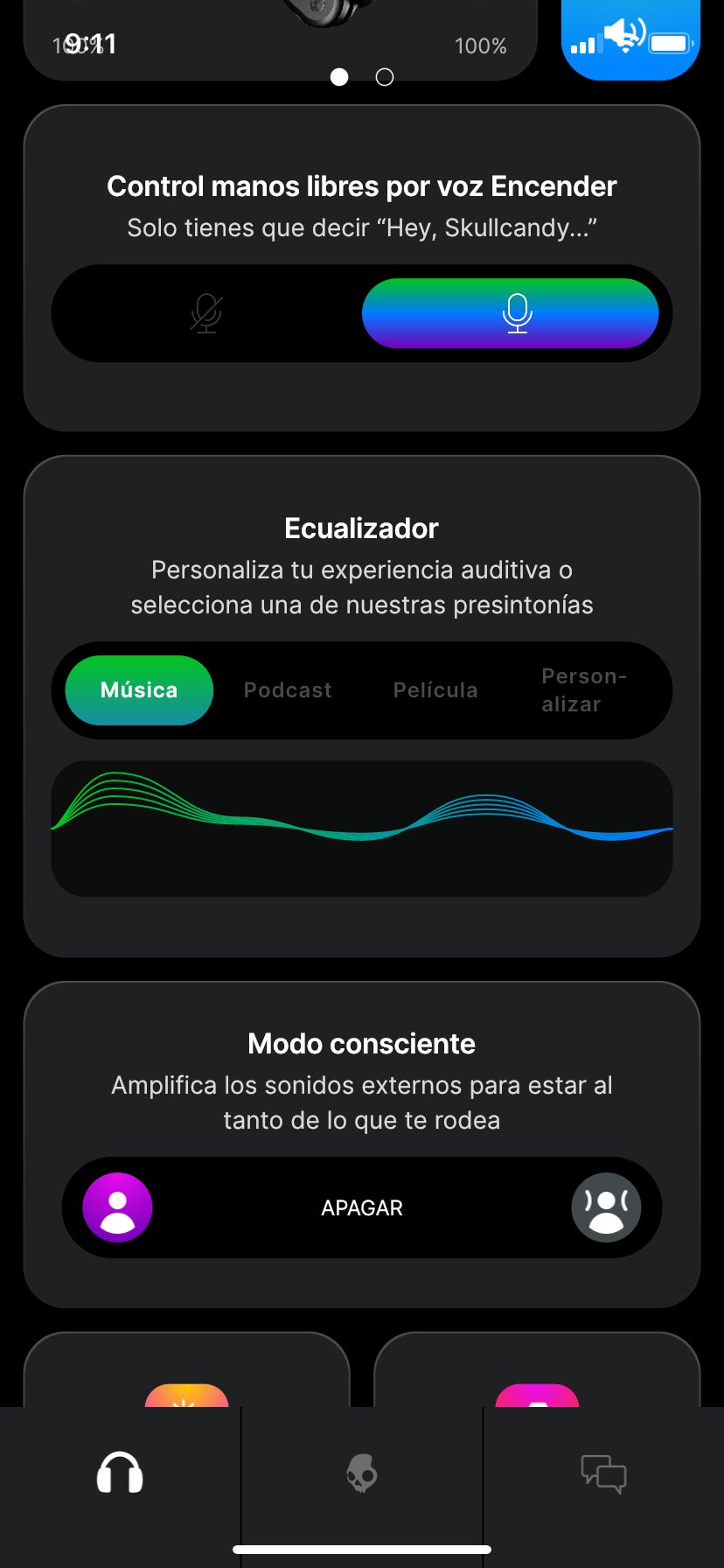Switch to the second device page dot

click(384, 77)
